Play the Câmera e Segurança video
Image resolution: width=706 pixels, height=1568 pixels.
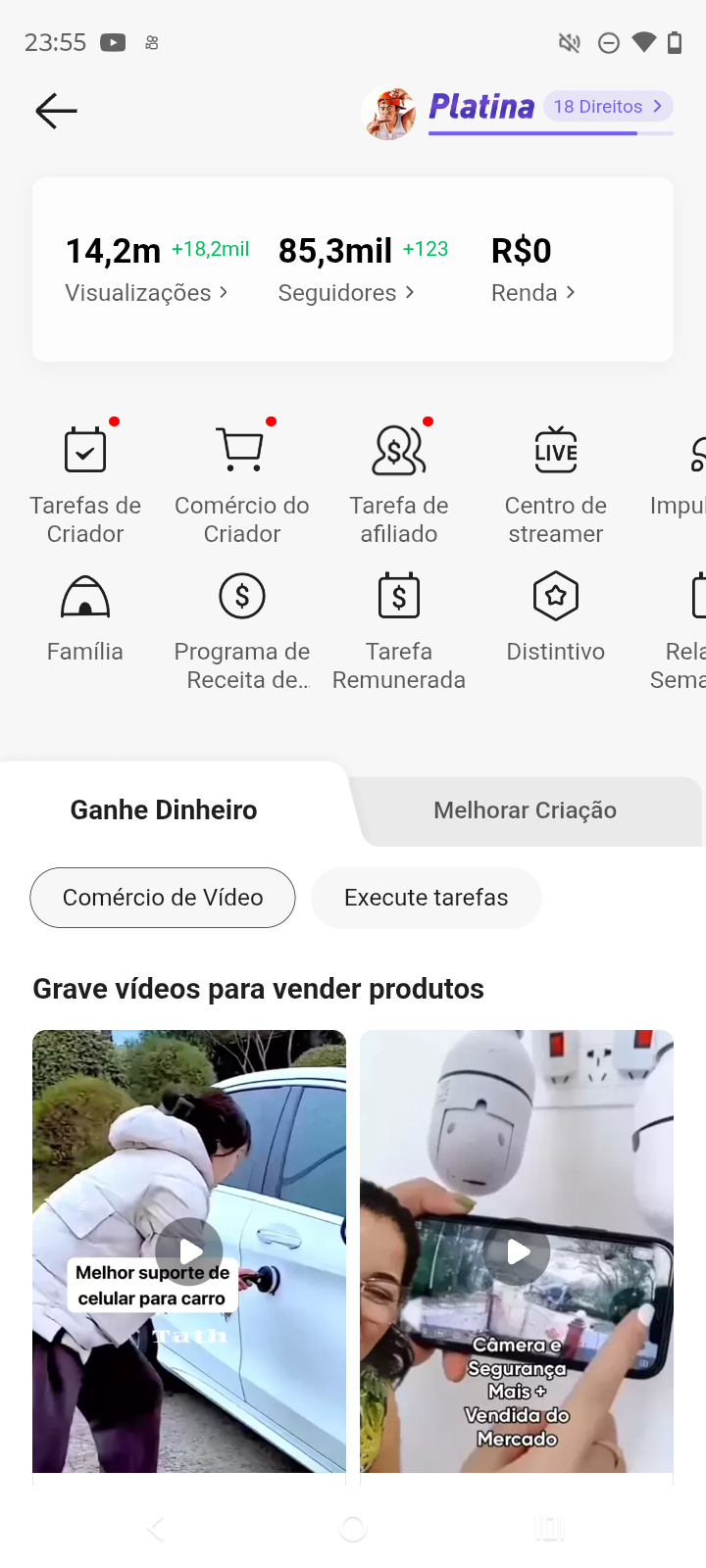[x=518, y=1251]
